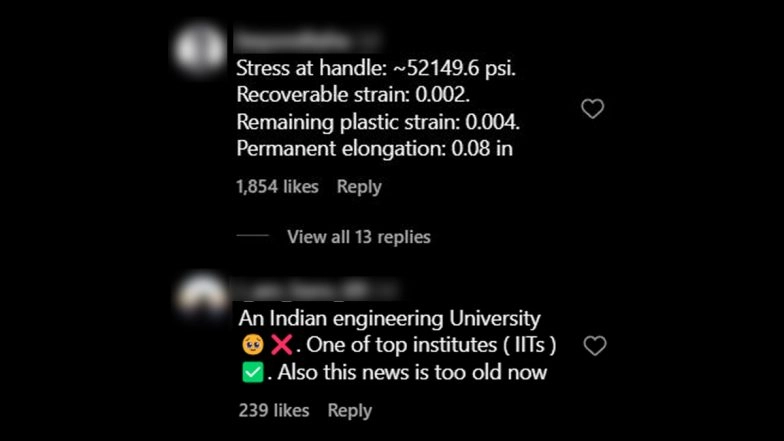This screenshot has width=784, height=441.
Task: Like the stress at handle comment
Action: pyautogui.click(x=593, y=109)
